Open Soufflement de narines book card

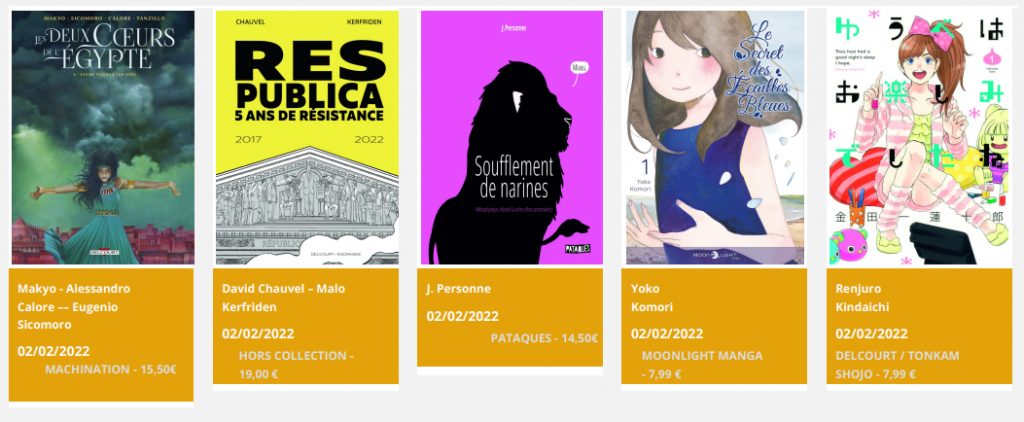(x=510, y=138)
